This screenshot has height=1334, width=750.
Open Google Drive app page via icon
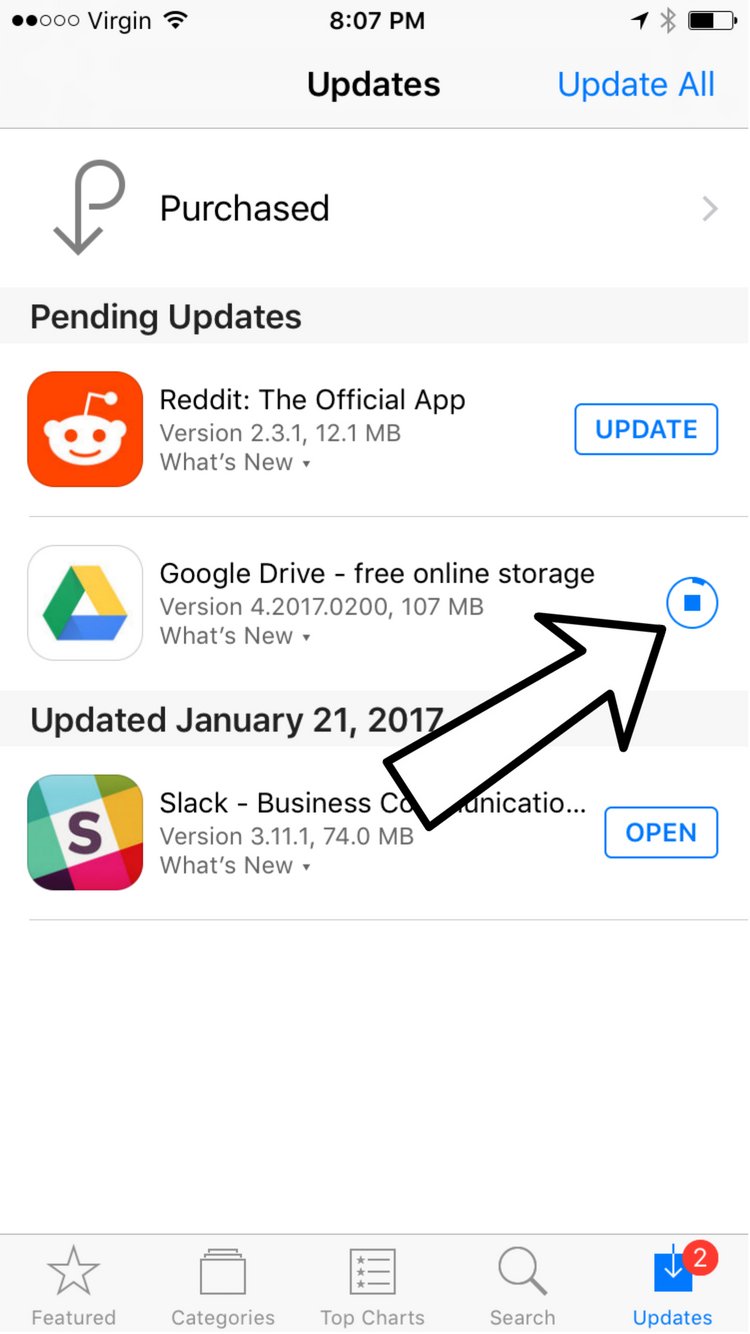click(85, 603)
